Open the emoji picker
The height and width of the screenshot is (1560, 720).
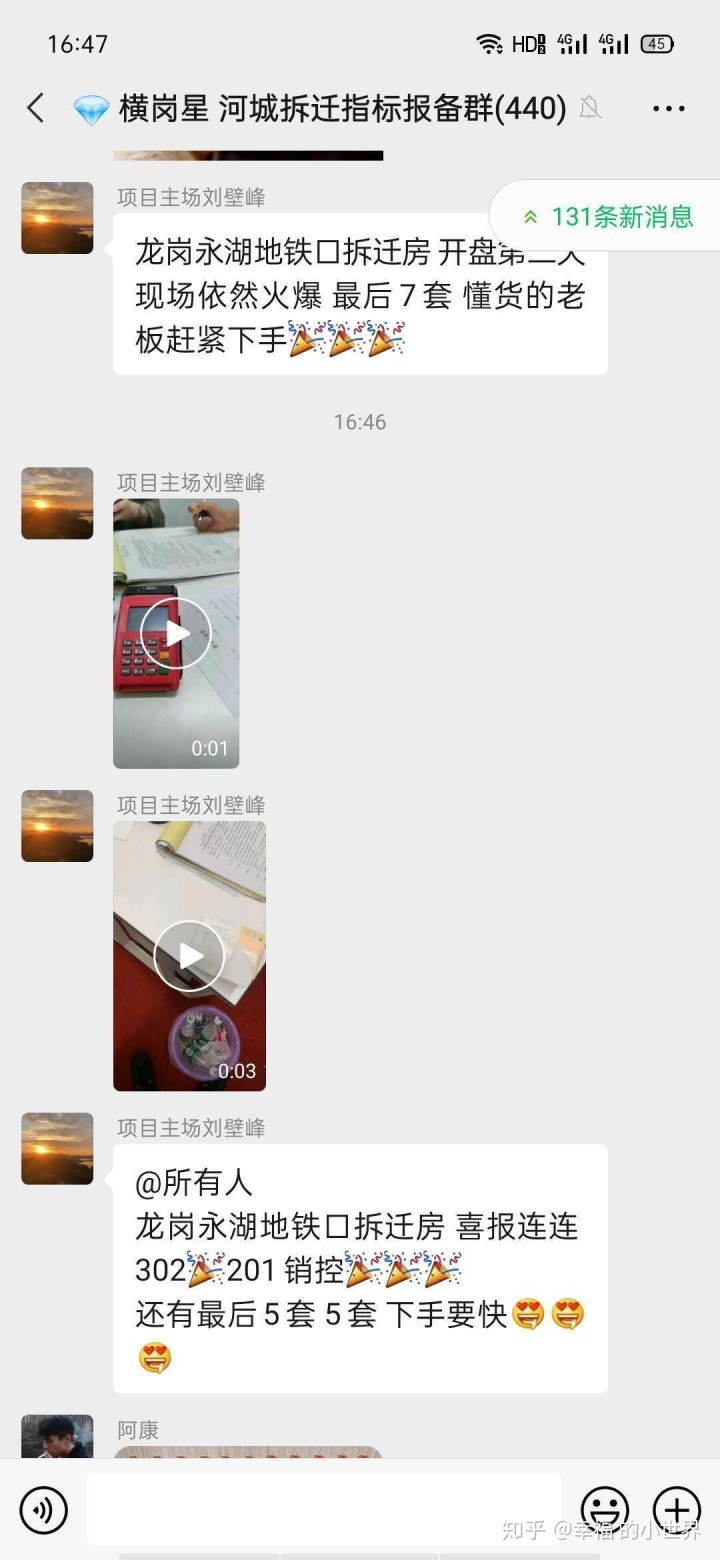[x=605, y=1510]
